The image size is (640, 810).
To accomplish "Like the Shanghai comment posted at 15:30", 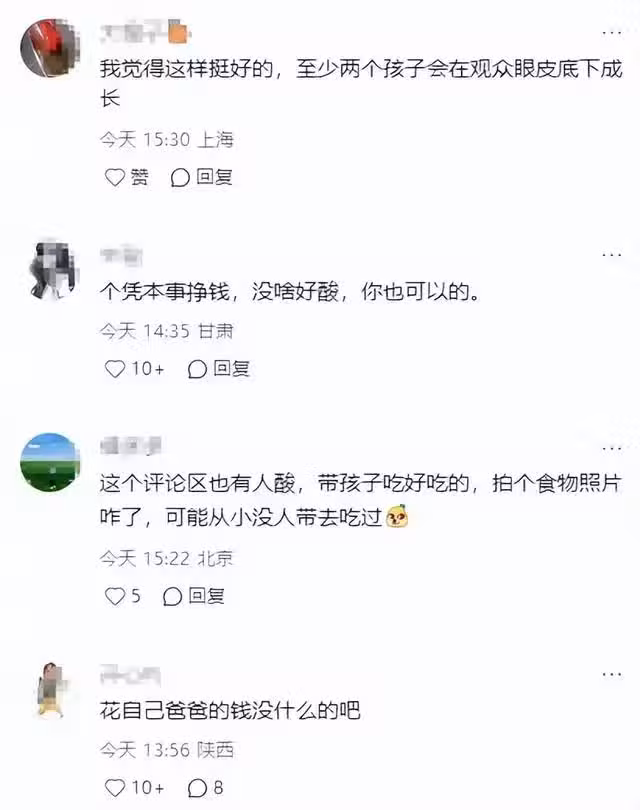I will pyautogui.click(x=115, y=177).
